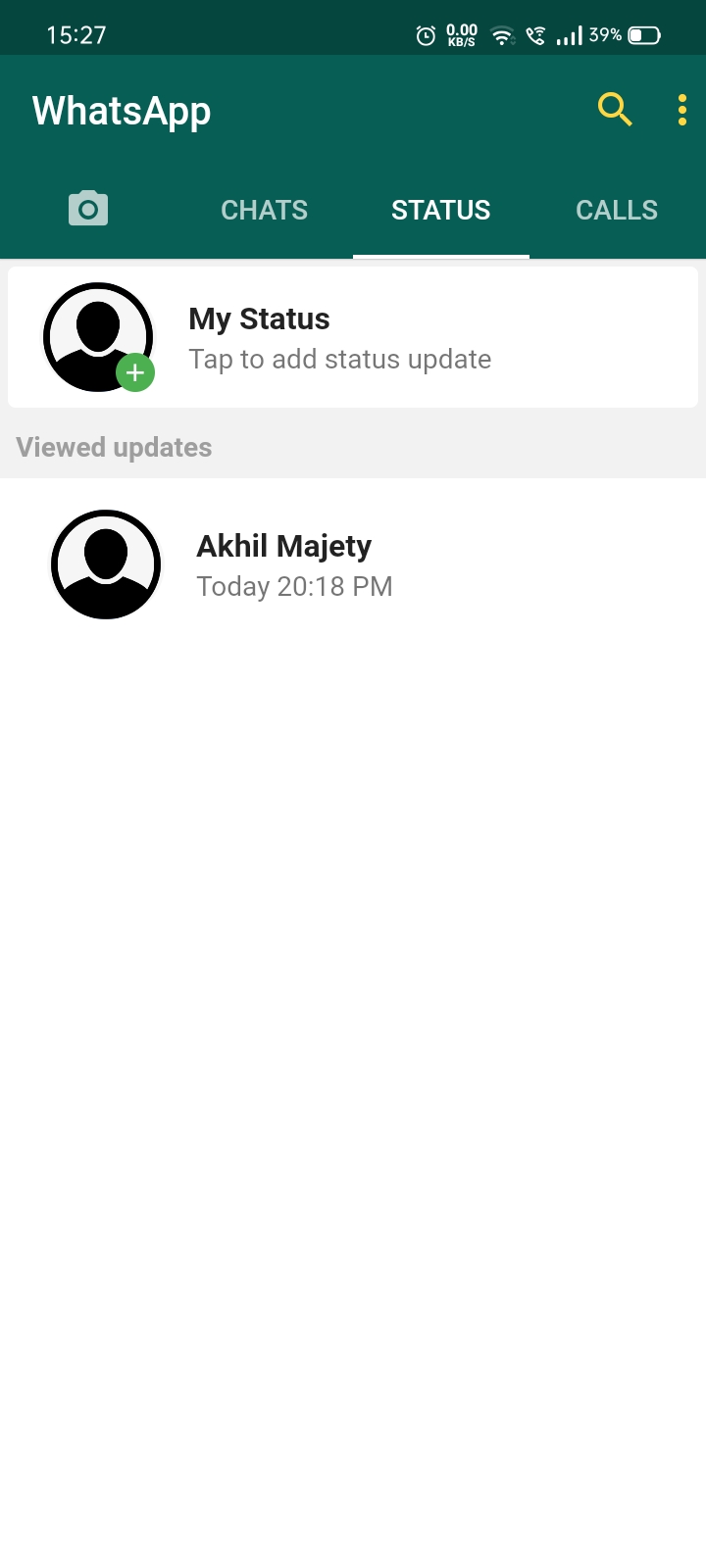The height and width of the screenshot is (1568, 706).
Task: Tap the Wi-Fi icon in status bar
Action: 502,35
